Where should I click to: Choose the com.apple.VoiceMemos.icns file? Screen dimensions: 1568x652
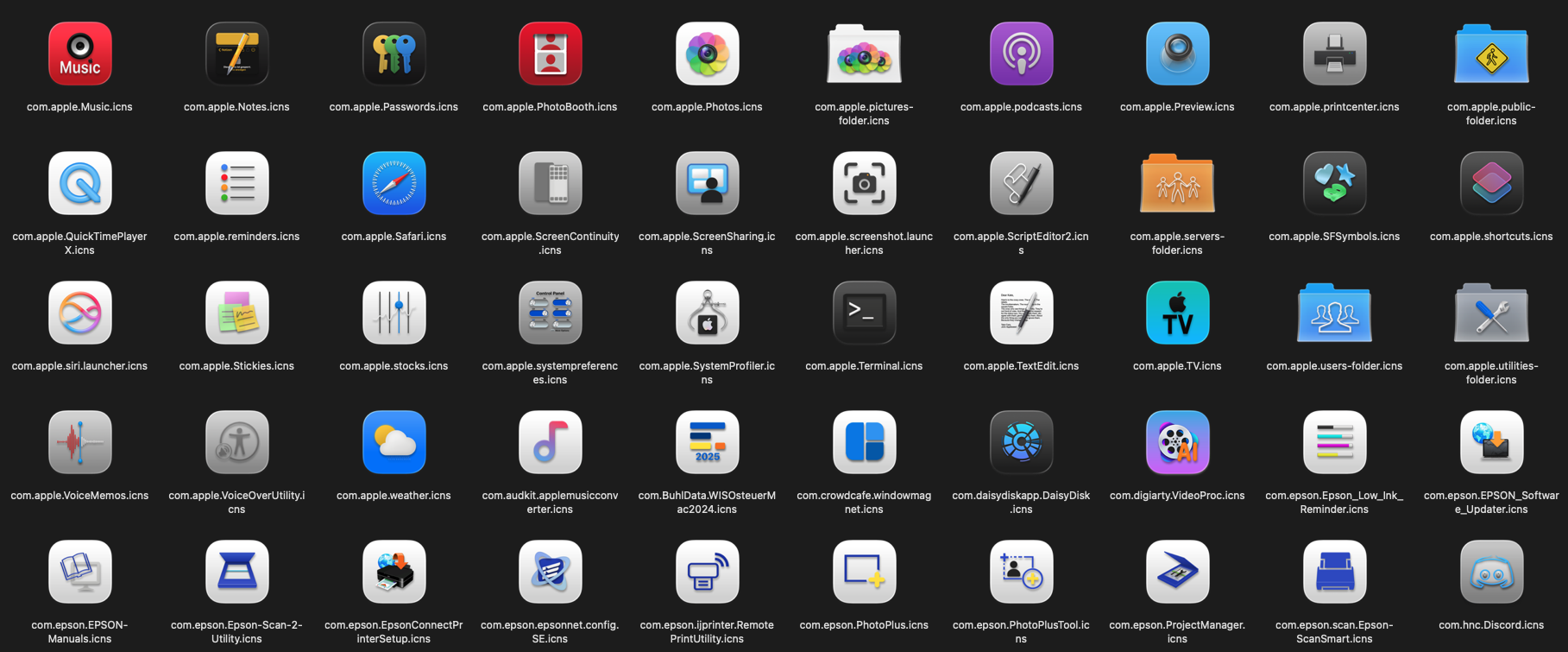click(x=79, y=443)
